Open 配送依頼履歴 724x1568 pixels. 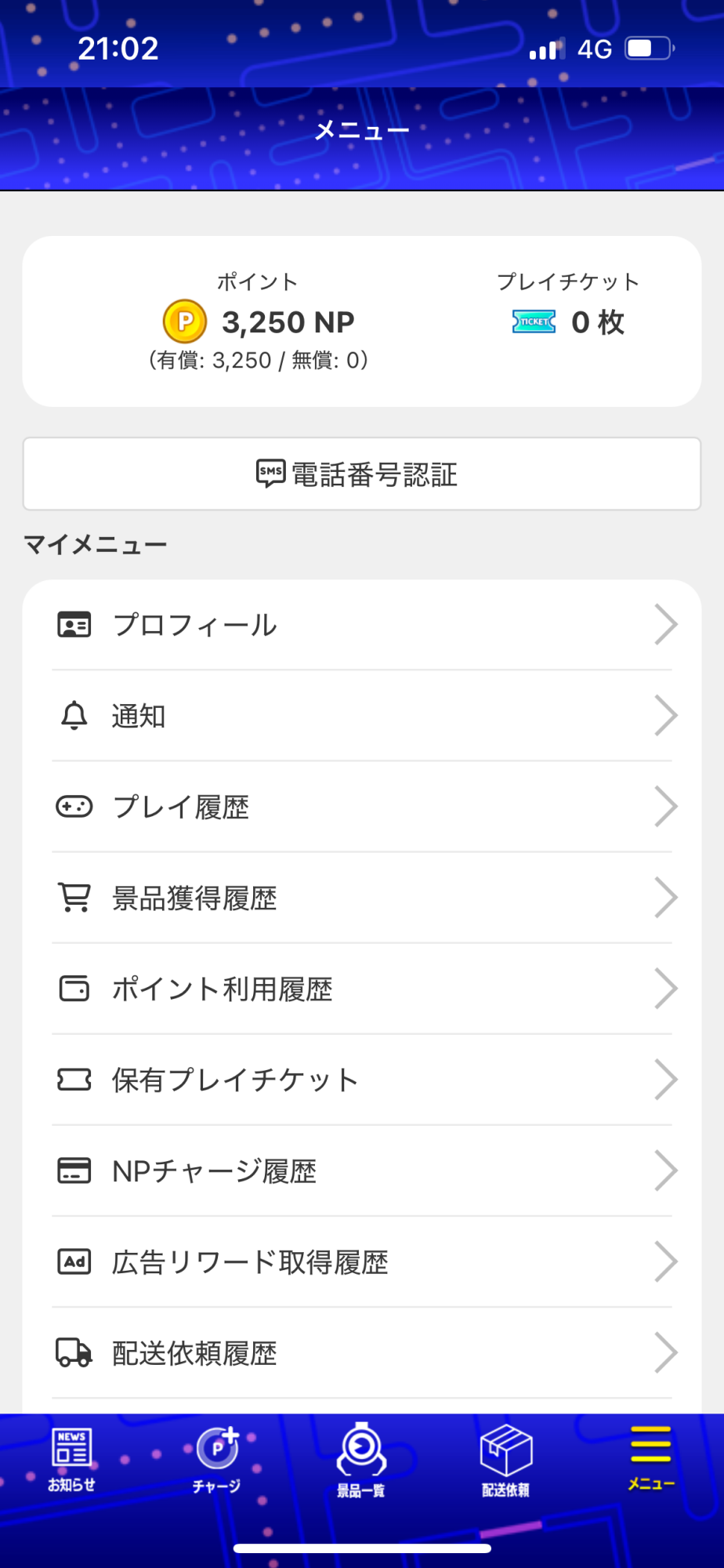click(x=361, y=1352)
